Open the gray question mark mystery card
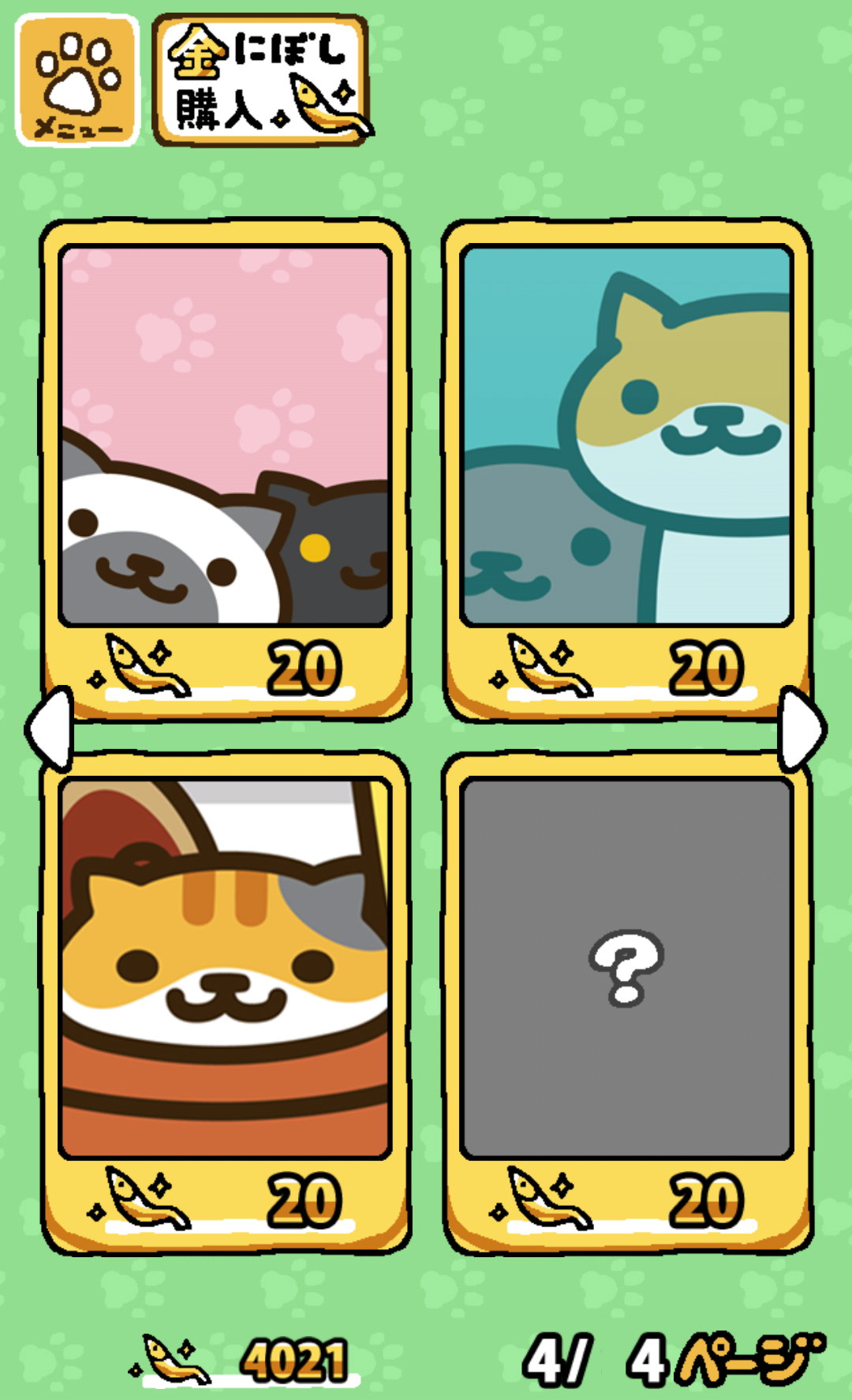This screenshot has width=852, height=1400. coord(627,1002)
